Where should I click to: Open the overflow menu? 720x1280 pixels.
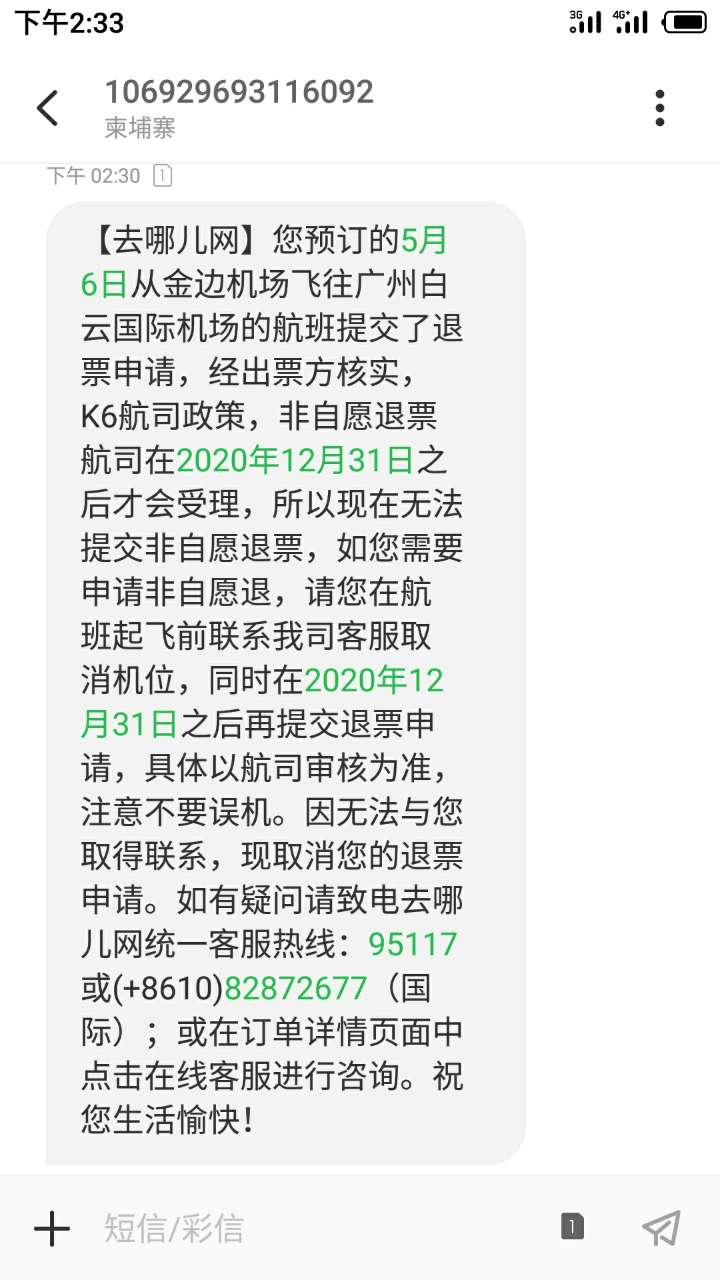click(660, 108)
